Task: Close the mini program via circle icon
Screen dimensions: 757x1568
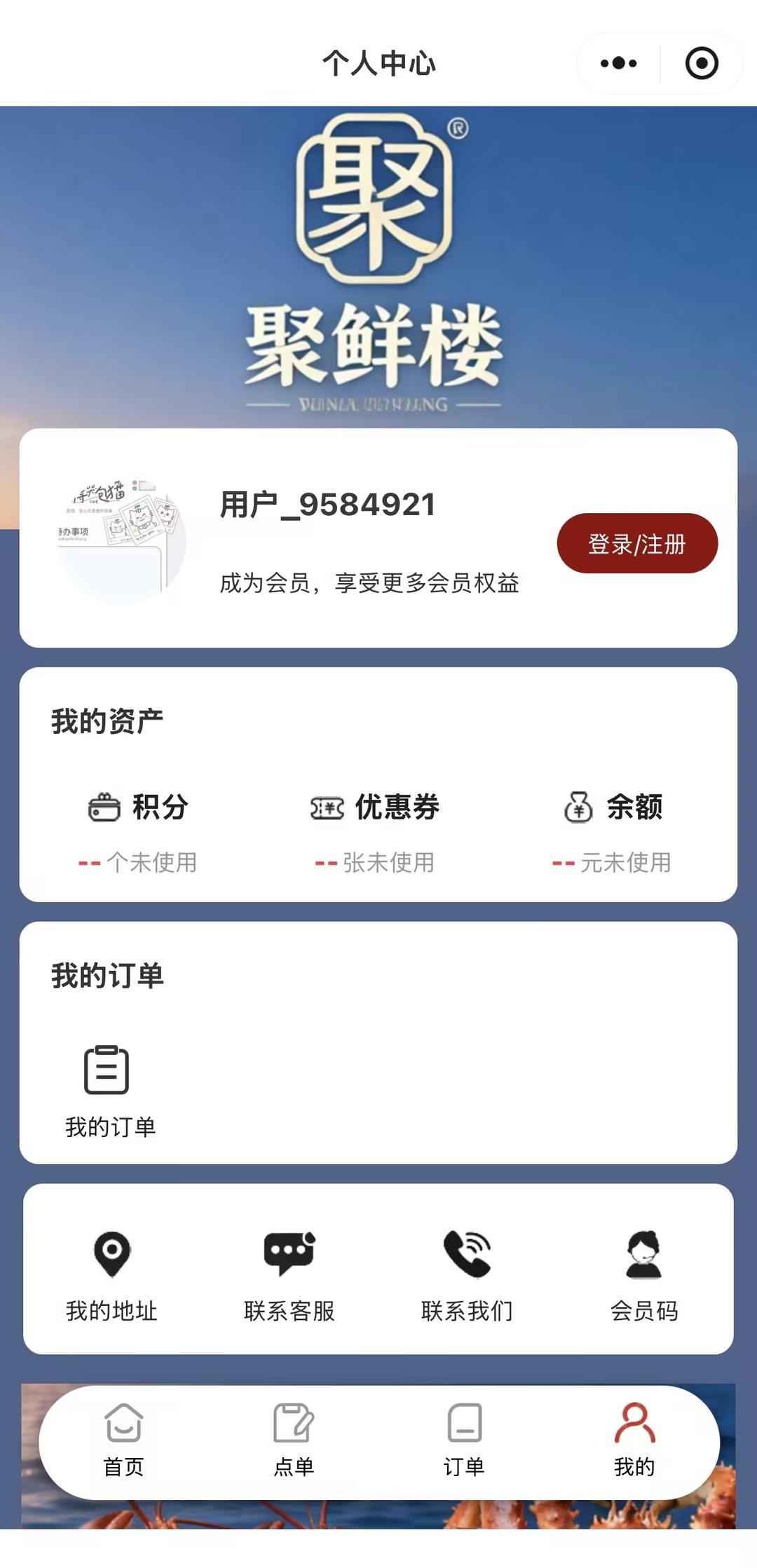Action: 702,63
